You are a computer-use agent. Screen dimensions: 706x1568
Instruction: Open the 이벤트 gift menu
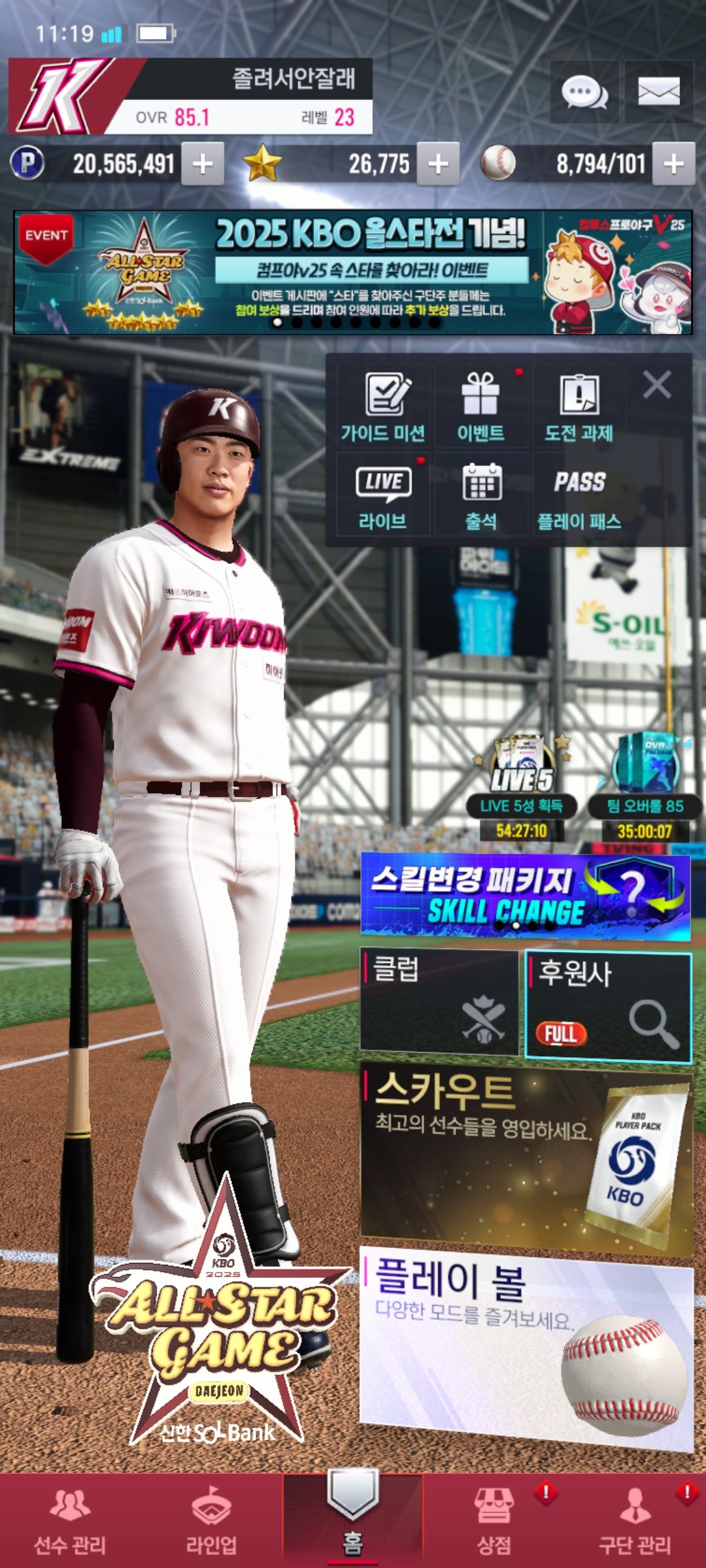coord(481,406)
